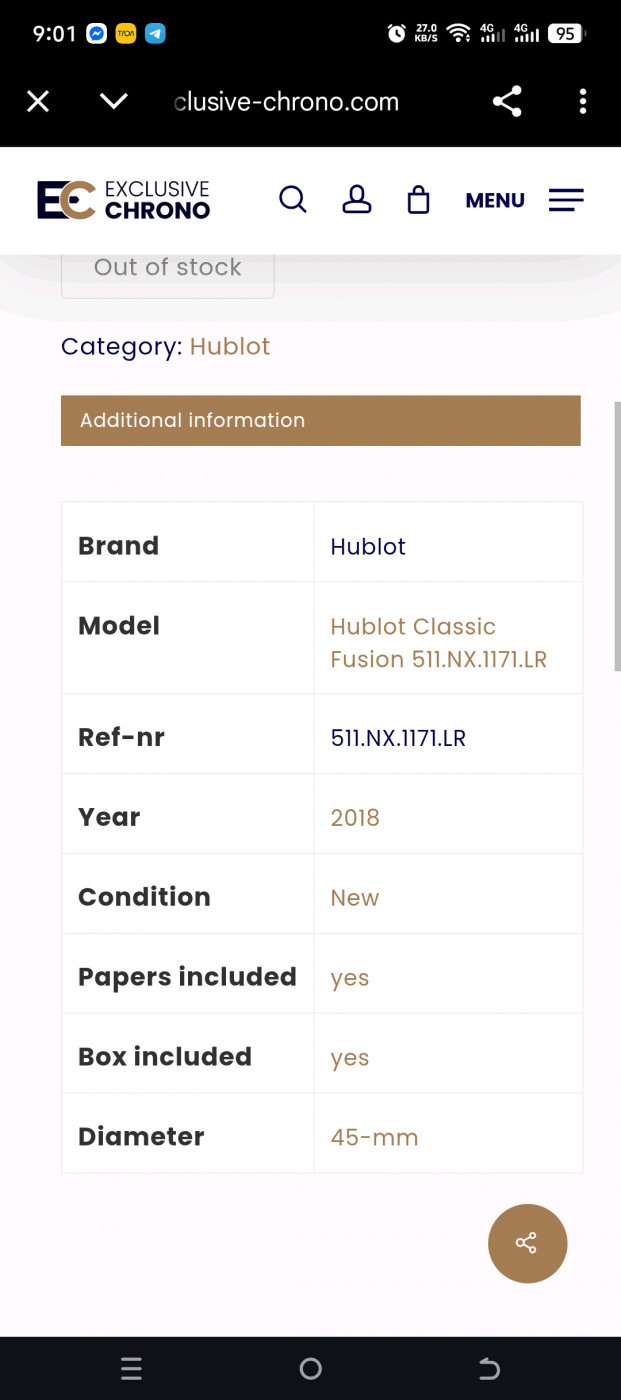Share the page from browser bar
The width and height of the screenshot is (621, 1400).
(507, 101)
